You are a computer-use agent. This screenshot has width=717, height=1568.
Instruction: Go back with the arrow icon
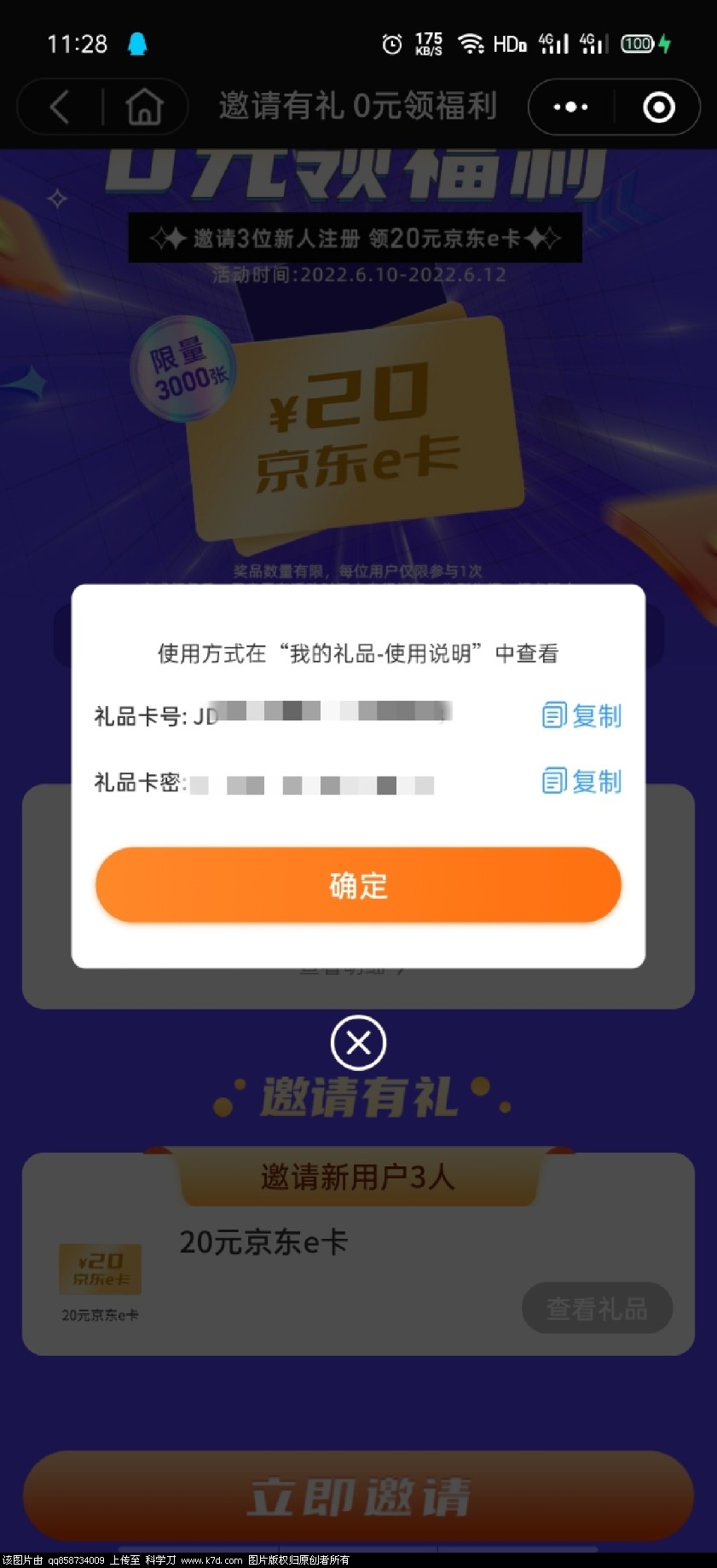click(x=60, y=107)
